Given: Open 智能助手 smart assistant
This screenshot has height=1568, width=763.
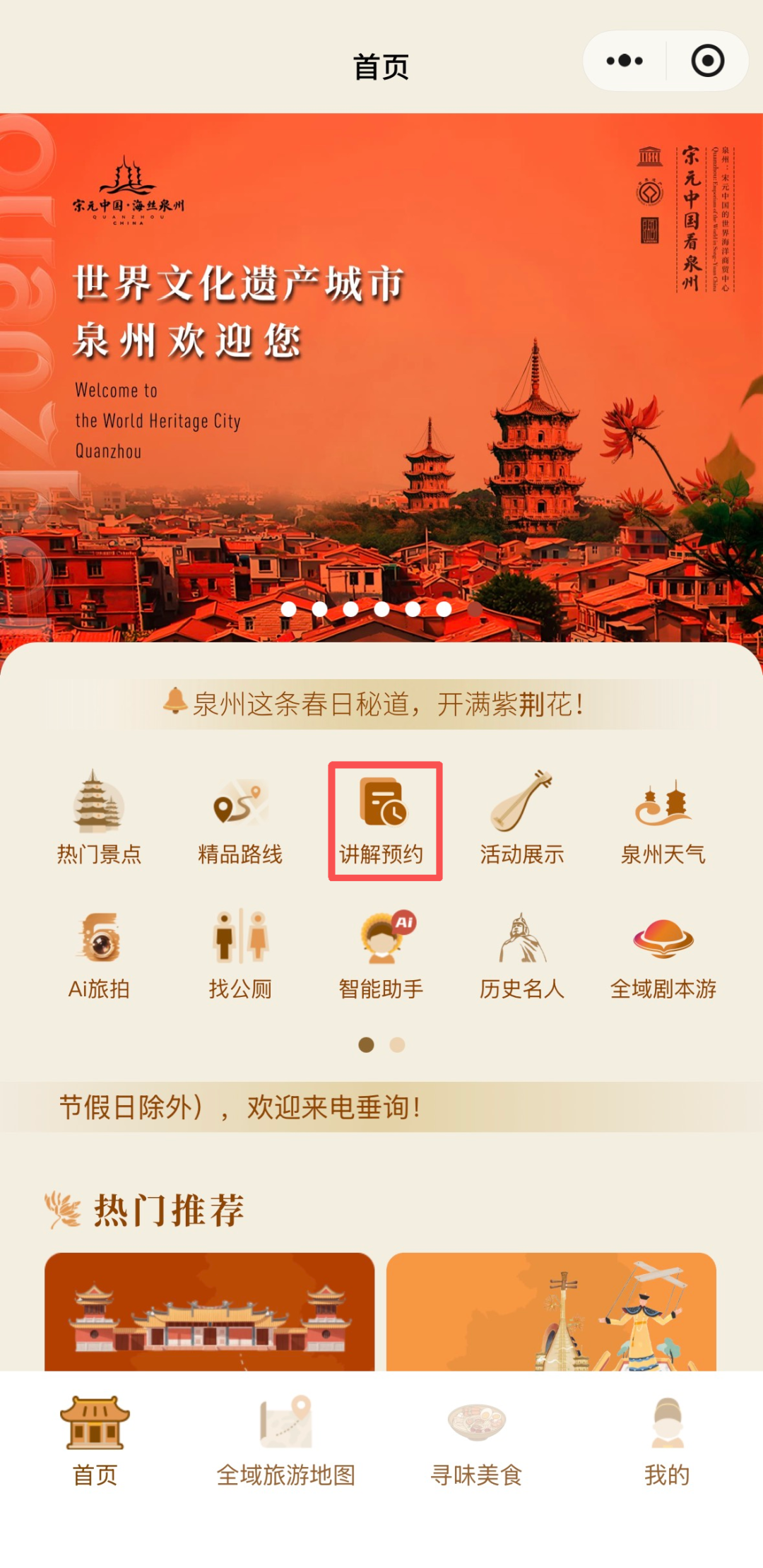Looking at the screenshot, I should click(x=381, y=954).
